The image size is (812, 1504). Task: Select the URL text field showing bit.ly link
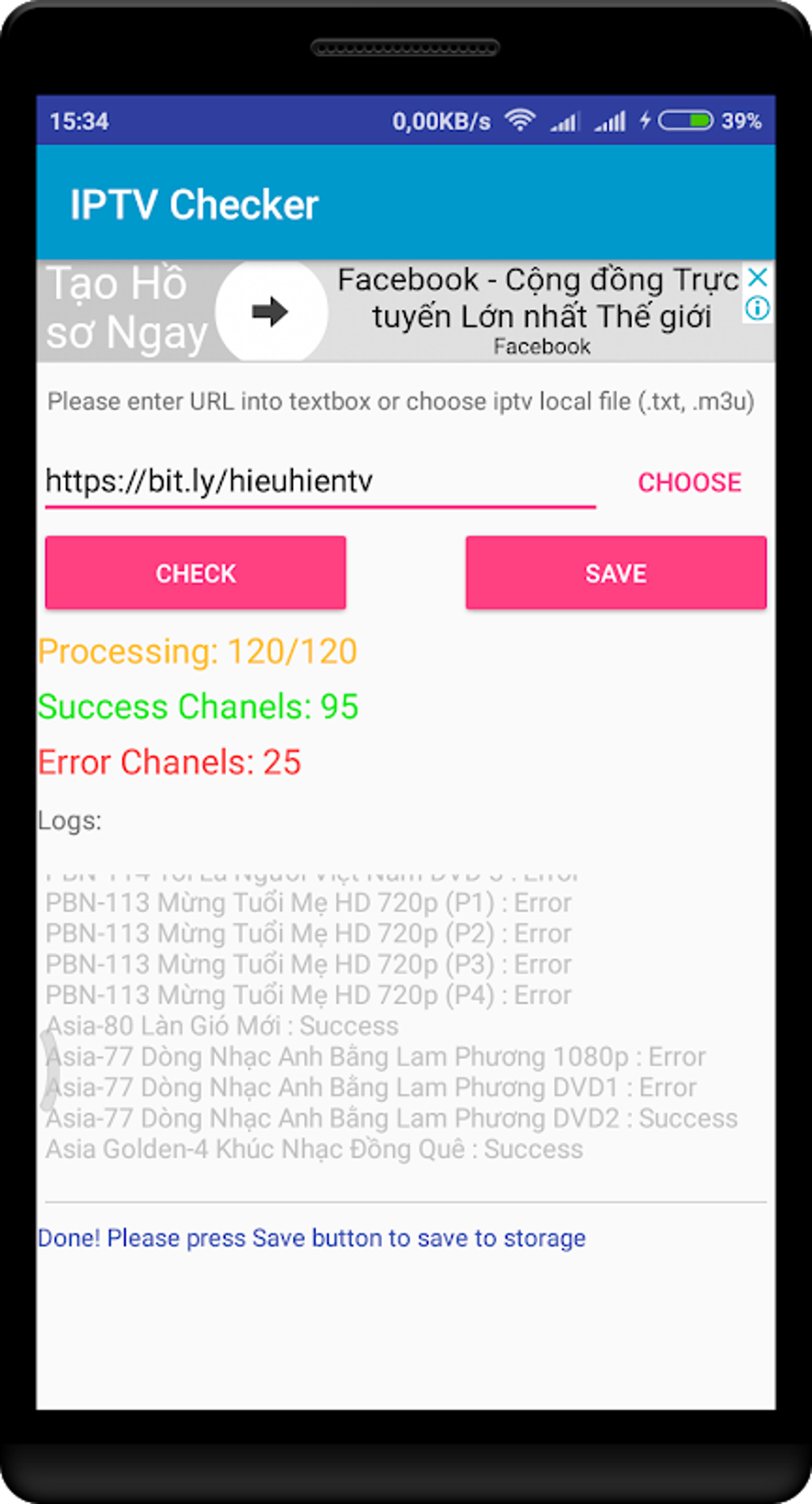click(x=318, y=480)
